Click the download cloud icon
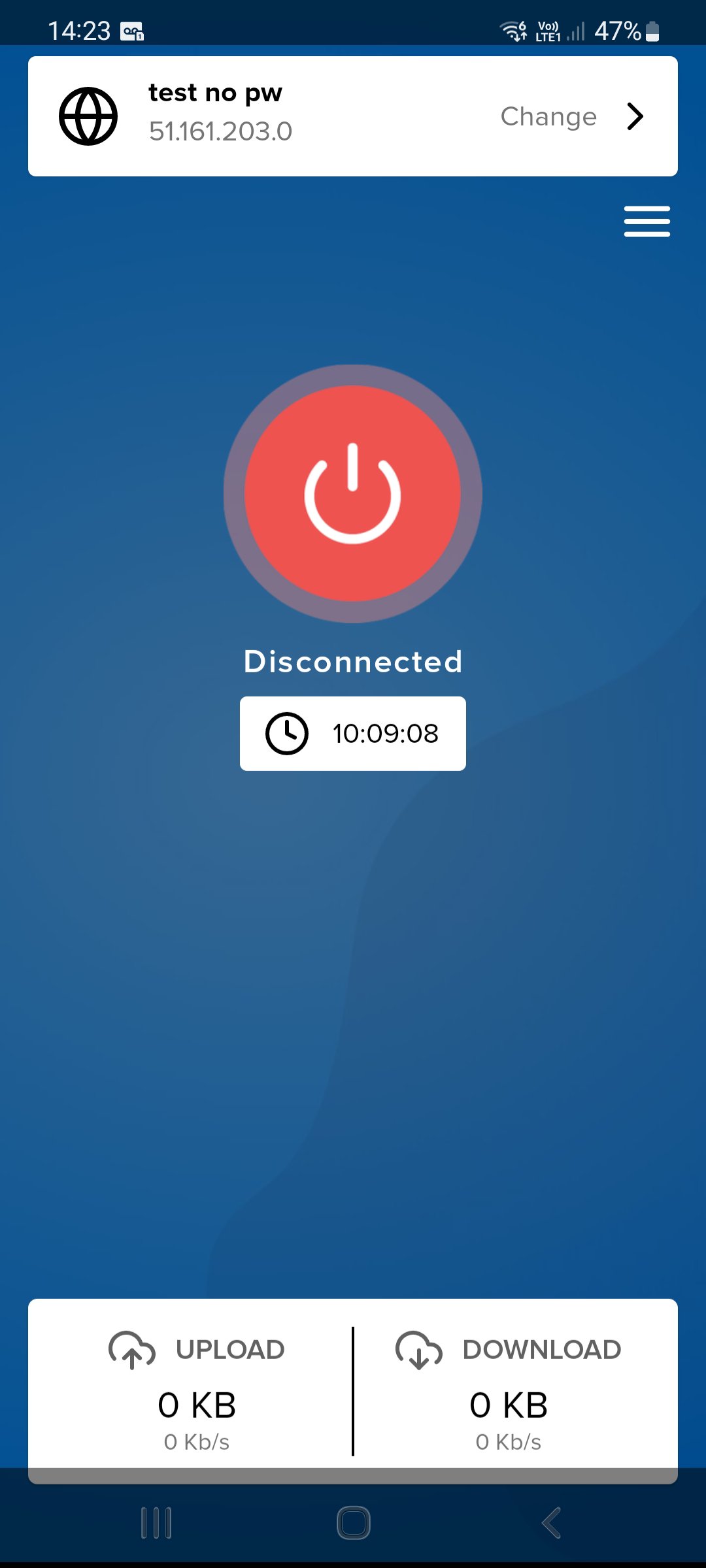The image size is (706, 1568). pyautogui.click(x=418, y=1348)
